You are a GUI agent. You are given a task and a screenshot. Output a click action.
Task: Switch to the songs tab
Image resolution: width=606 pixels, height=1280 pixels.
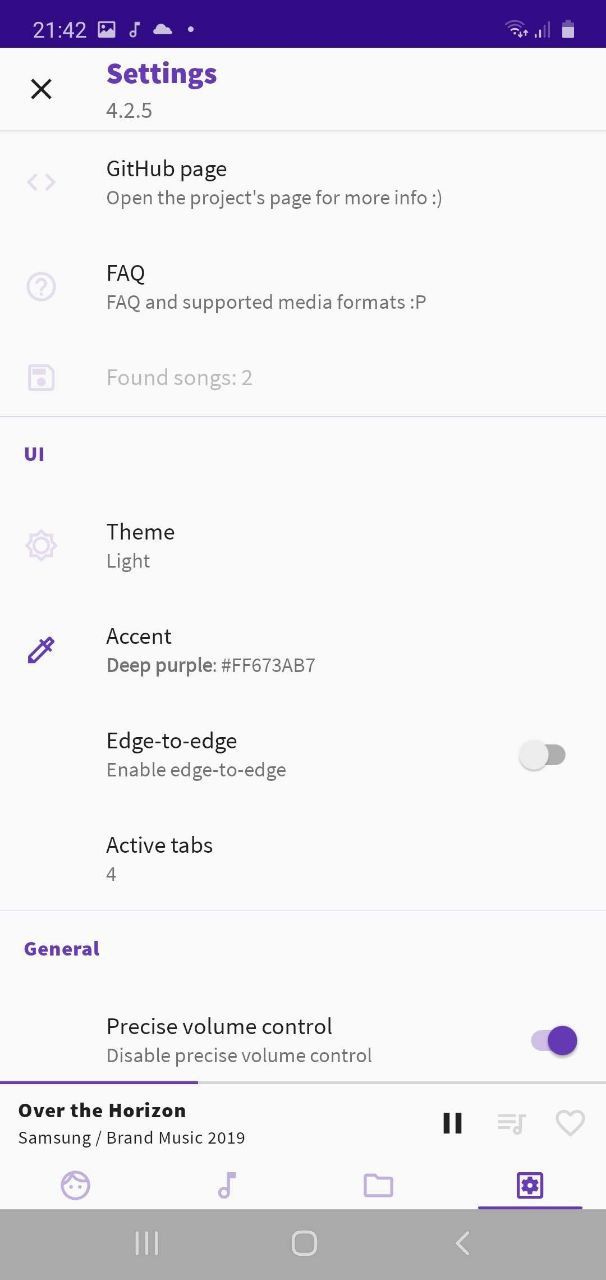click(x=227, y=1186)
